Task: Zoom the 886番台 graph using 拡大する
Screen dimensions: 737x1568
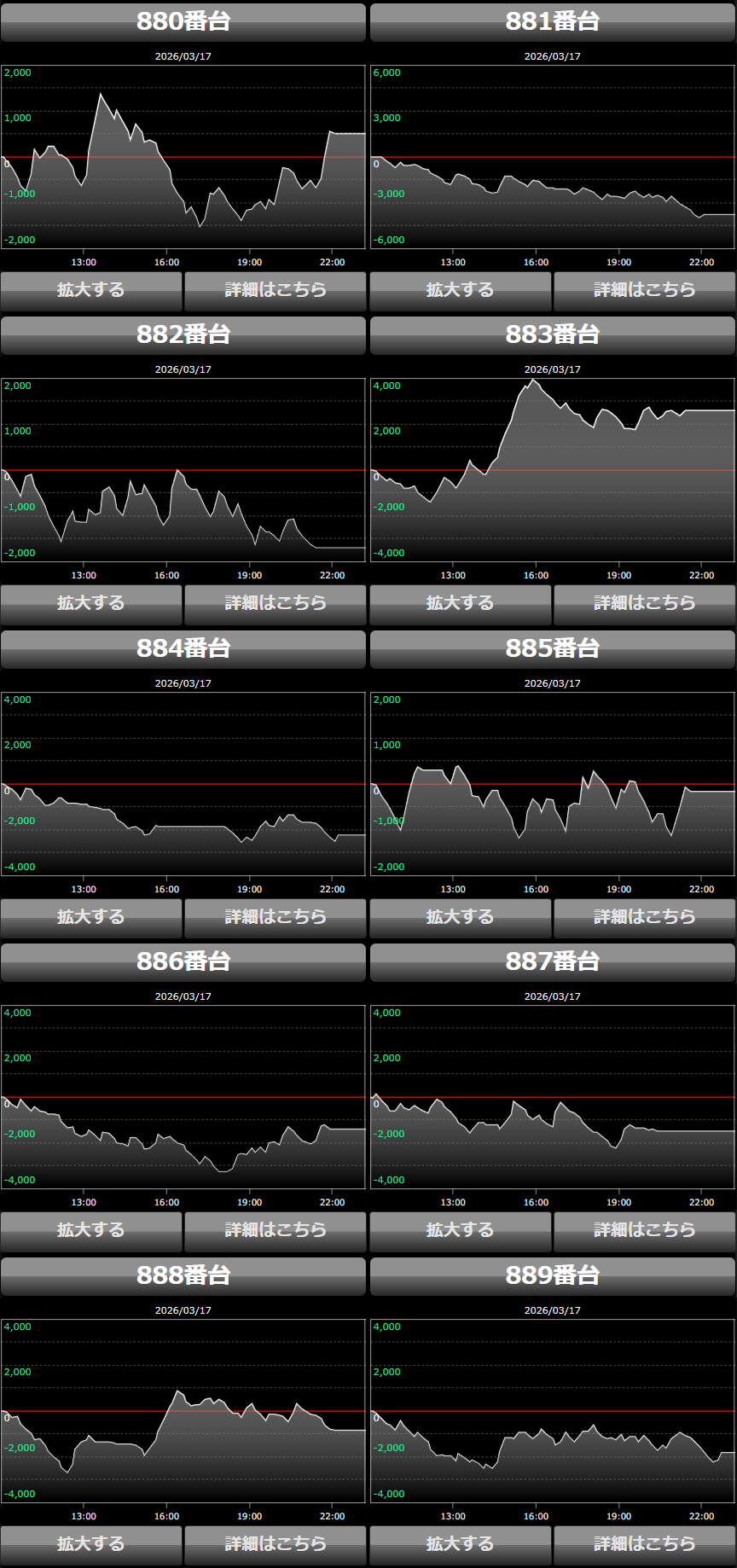Action: coord(91,1230)
